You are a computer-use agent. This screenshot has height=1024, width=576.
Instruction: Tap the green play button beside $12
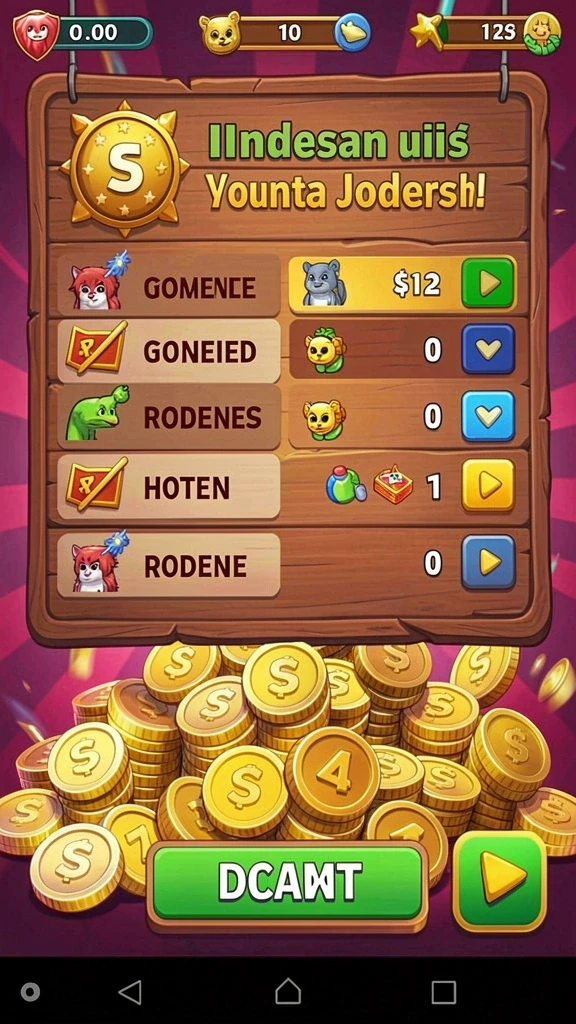[488, 283]
